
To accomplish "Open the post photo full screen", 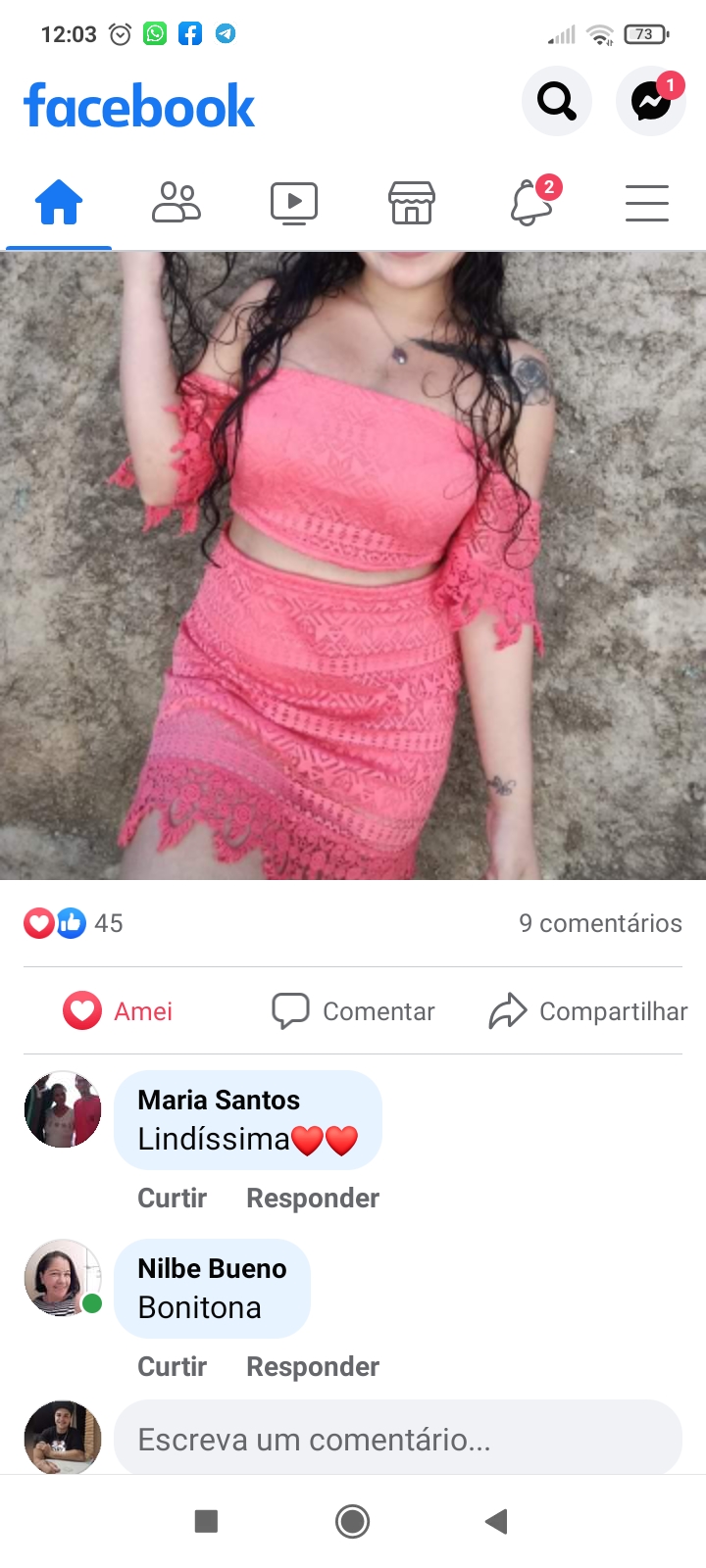I will (x=353, y=565).
